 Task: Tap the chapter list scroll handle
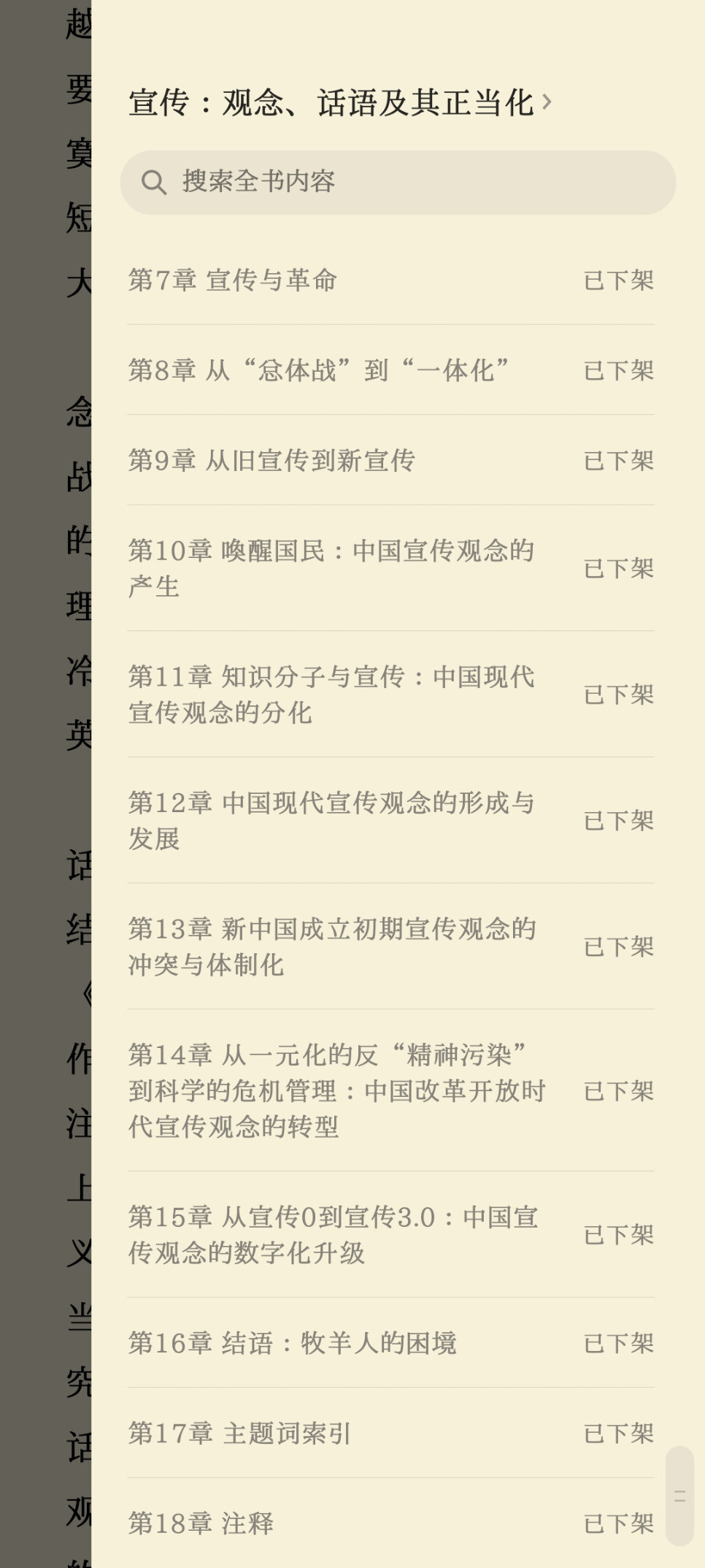(679, 1496)
